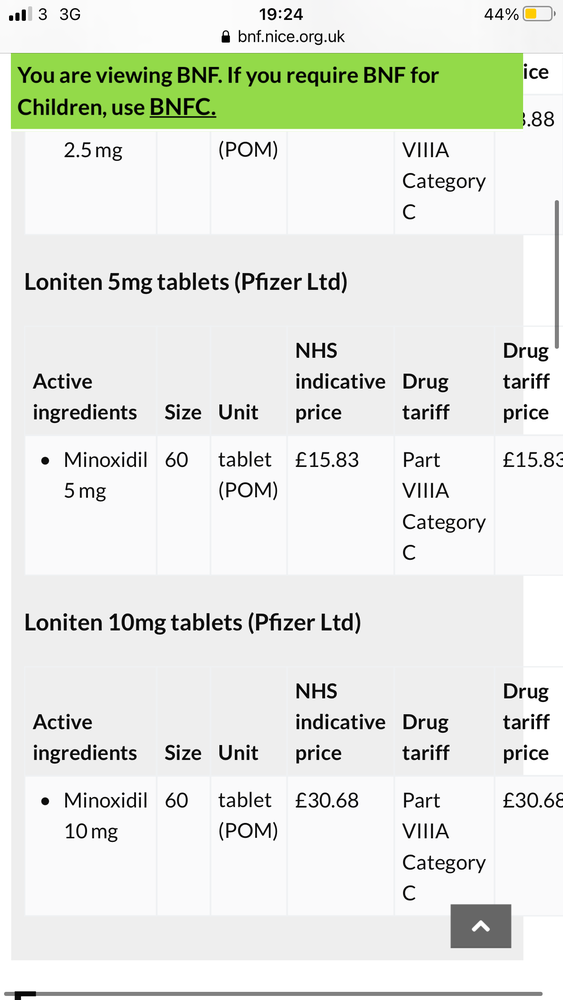
Task: Open the BNFC link in the banner
Action: click(x=182, y=108)
